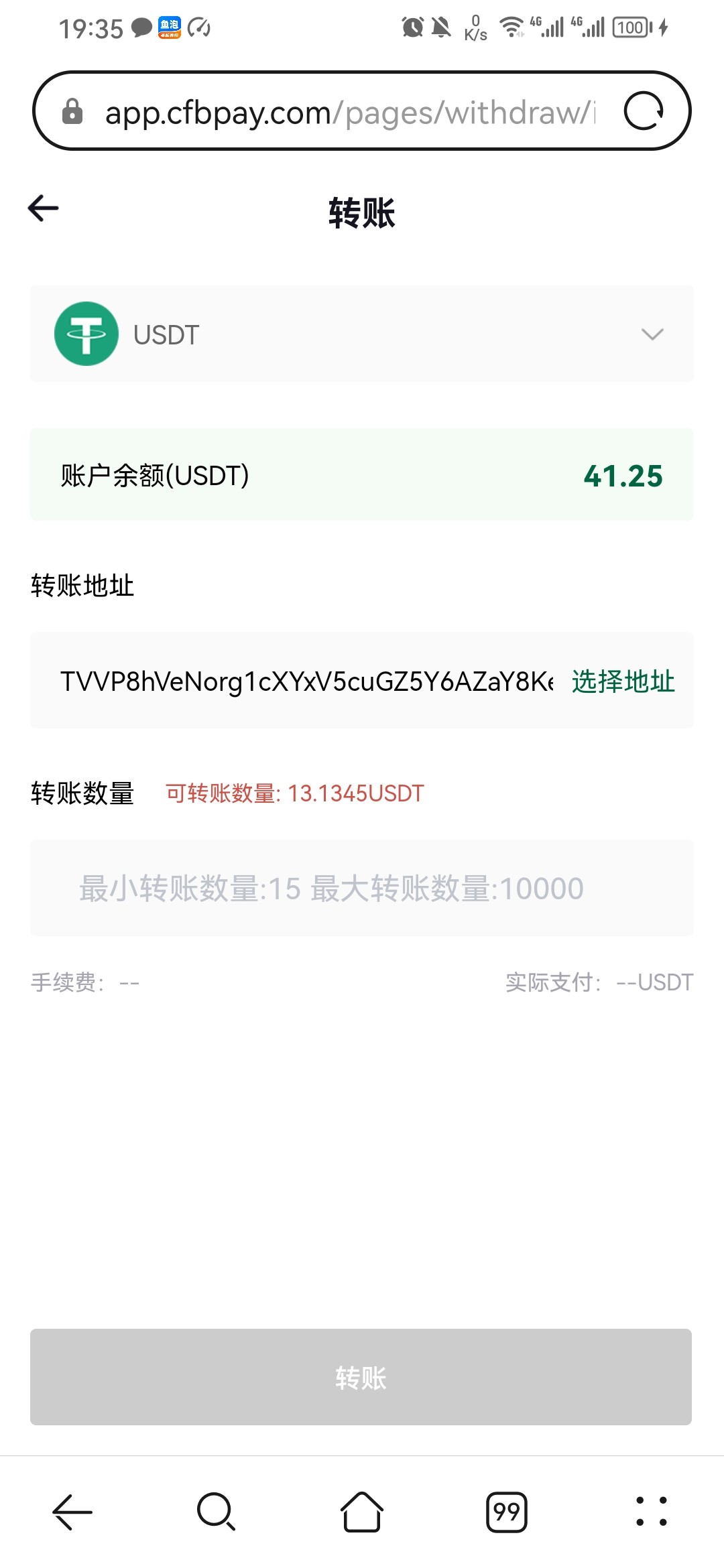Image resolution: width=724 pixels, height=1568 pixels.
Task: Tap the page refresh icon in address bar
Action: click(646, 111)
